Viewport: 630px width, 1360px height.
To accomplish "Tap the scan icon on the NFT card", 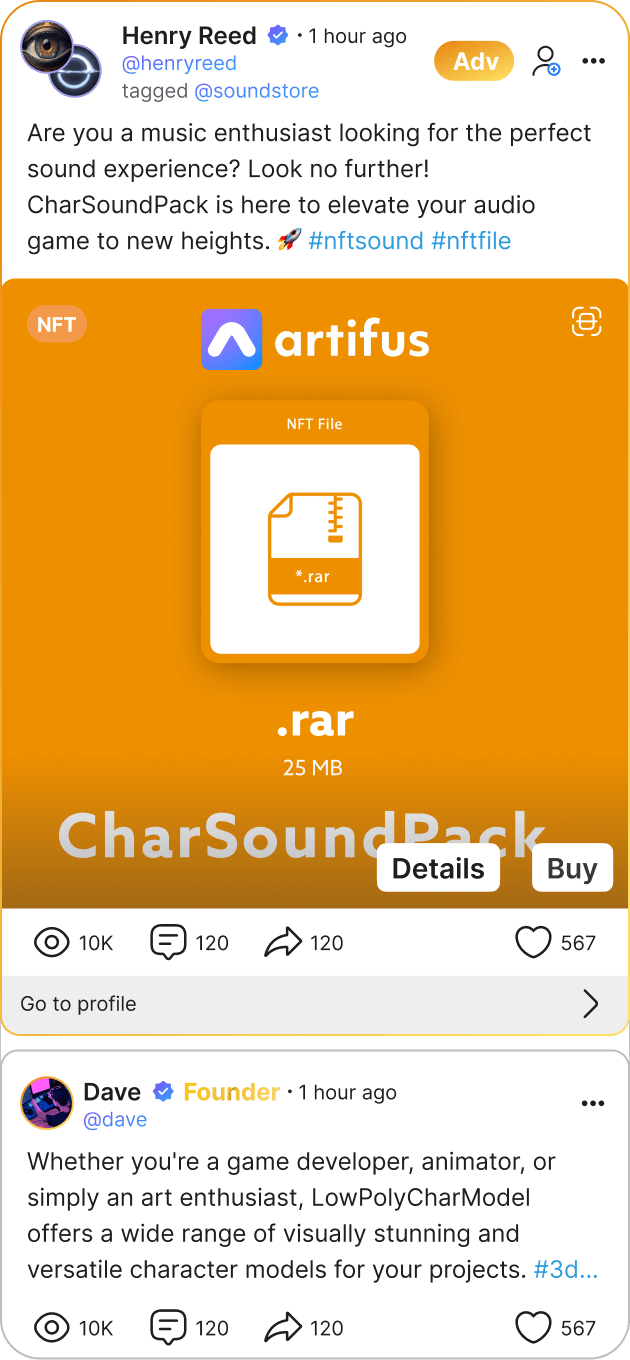I will pos(586,321).
